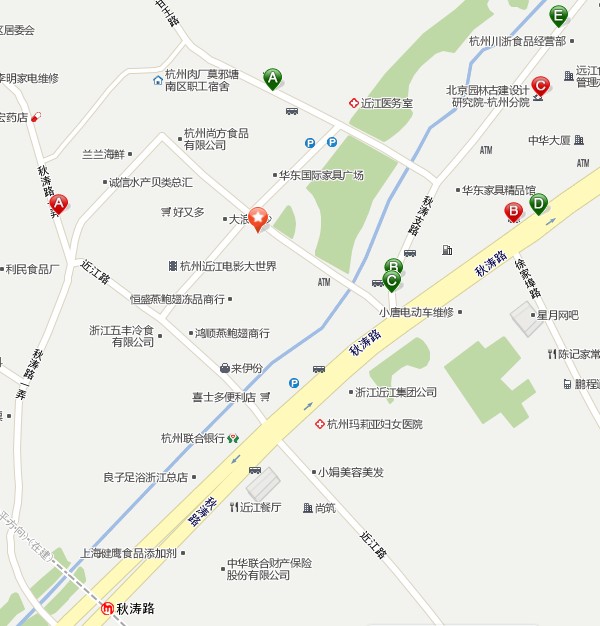
Task: Open the red B marker near 华东家具精品馆
Action: pos(513,211)
